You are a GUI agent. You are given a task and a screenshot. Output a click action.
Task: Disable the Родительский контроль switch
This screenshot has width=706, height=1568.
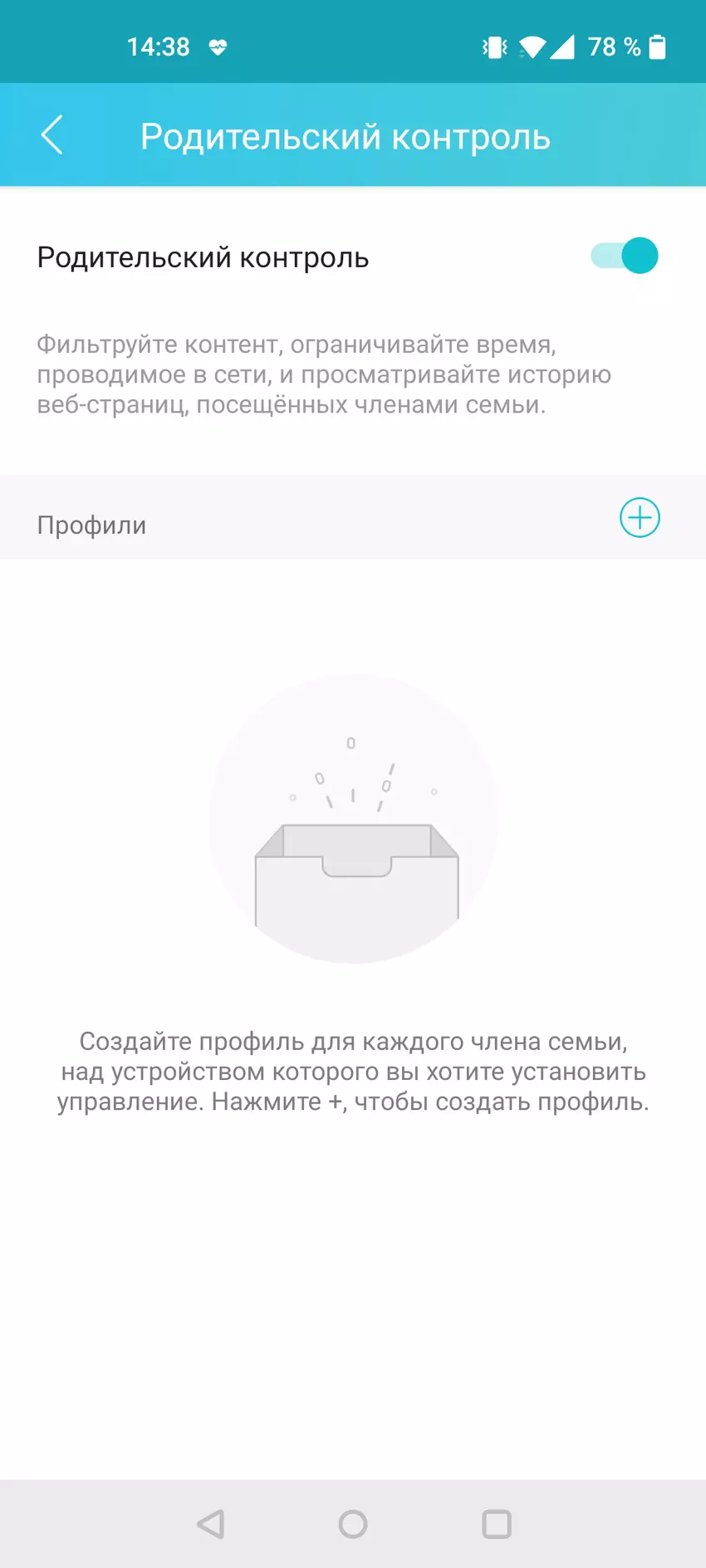[x=625, y=256]
